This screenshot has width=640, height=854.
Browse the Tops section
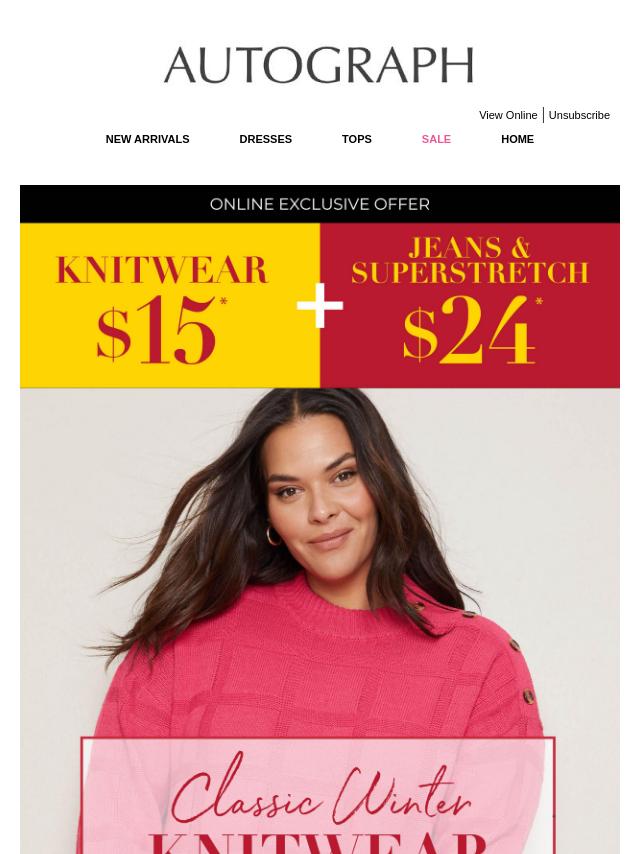[356, 139]
